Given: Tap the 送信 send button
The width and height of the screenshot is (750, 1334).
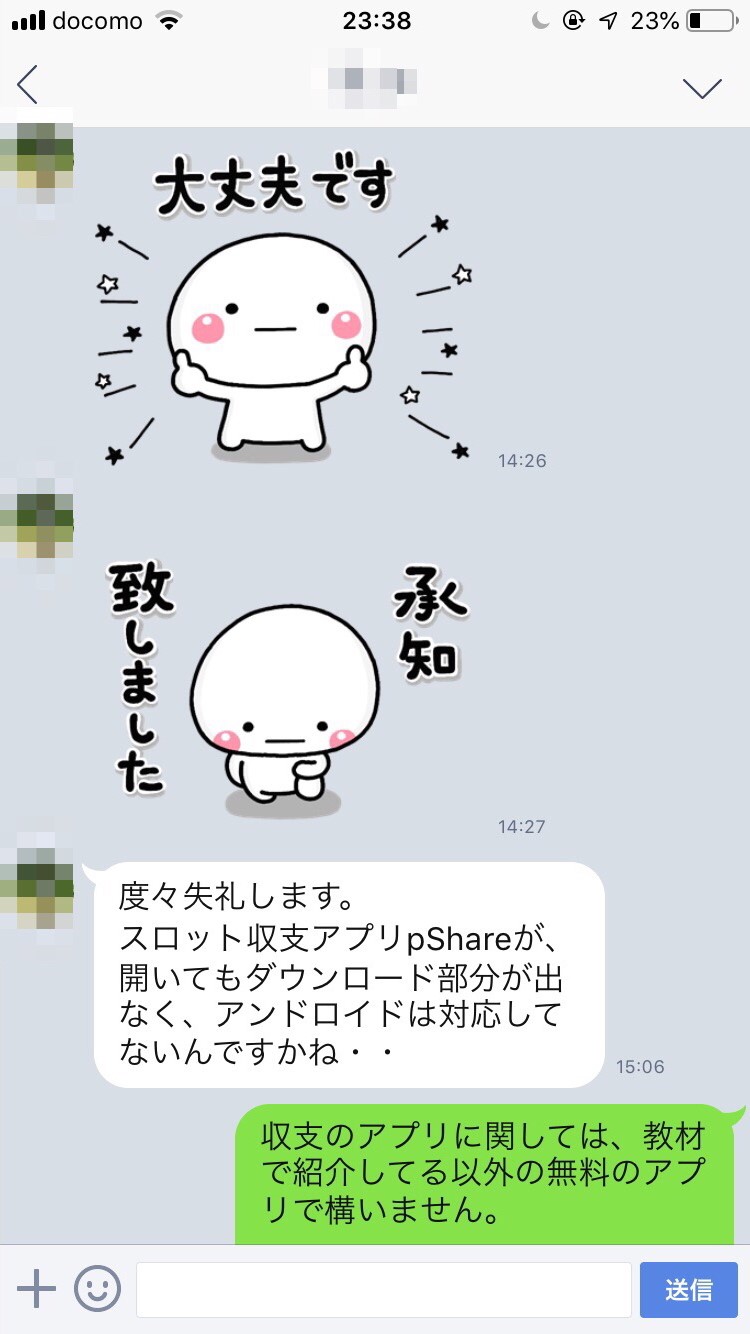Looking at the screenshot, I should [688, 1290].
